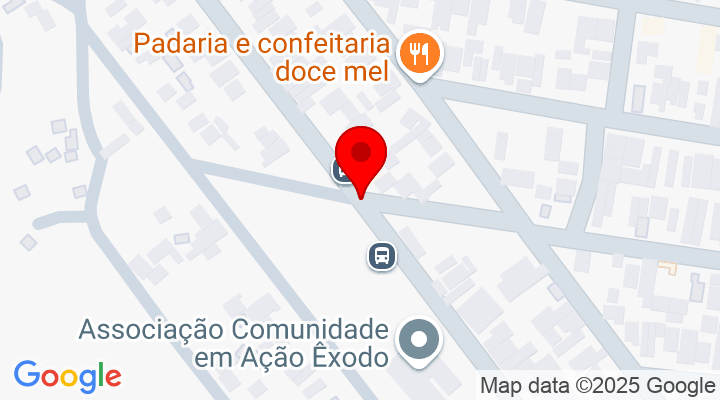Open Associação Comunidade em Ação Êxodo marker
Image resolution: width=720 pixels, height=400 pixels.
click(419, 340)
